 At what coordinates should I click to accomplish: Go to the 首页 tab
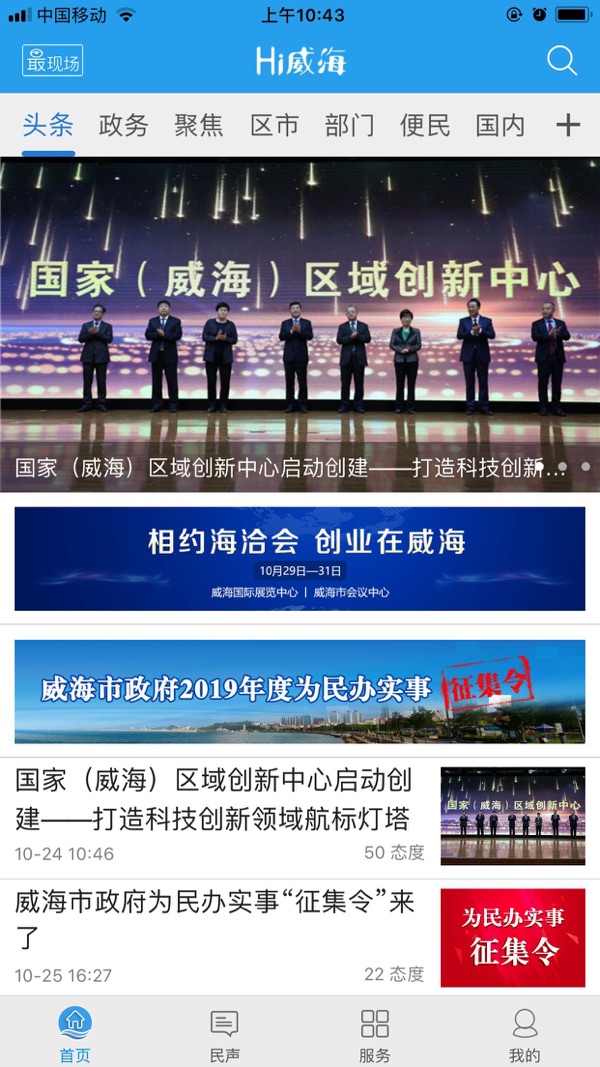click(75, 1033)
